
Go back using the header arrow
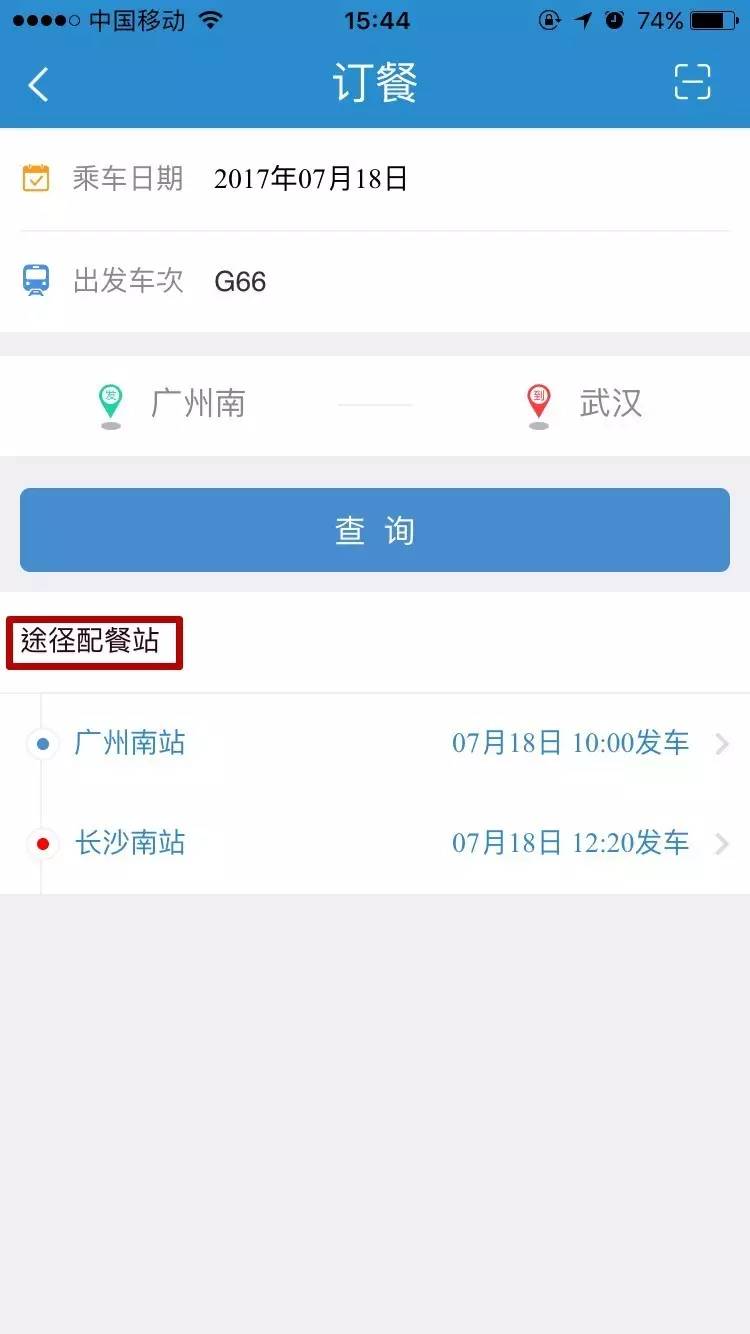[38, 84]
